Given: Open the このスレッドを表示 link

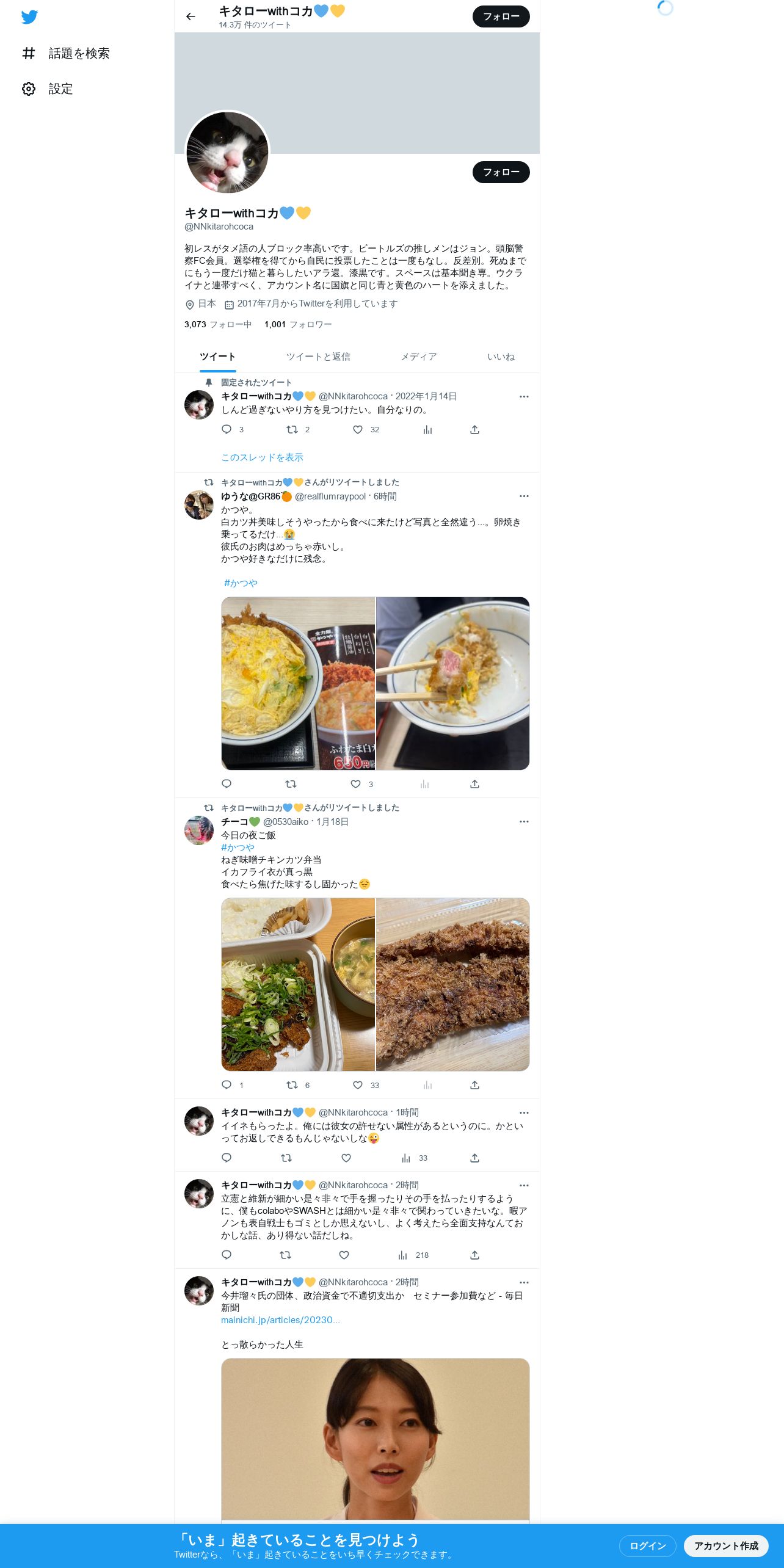Looking at the screenshot, I should (x=262, y=457).
